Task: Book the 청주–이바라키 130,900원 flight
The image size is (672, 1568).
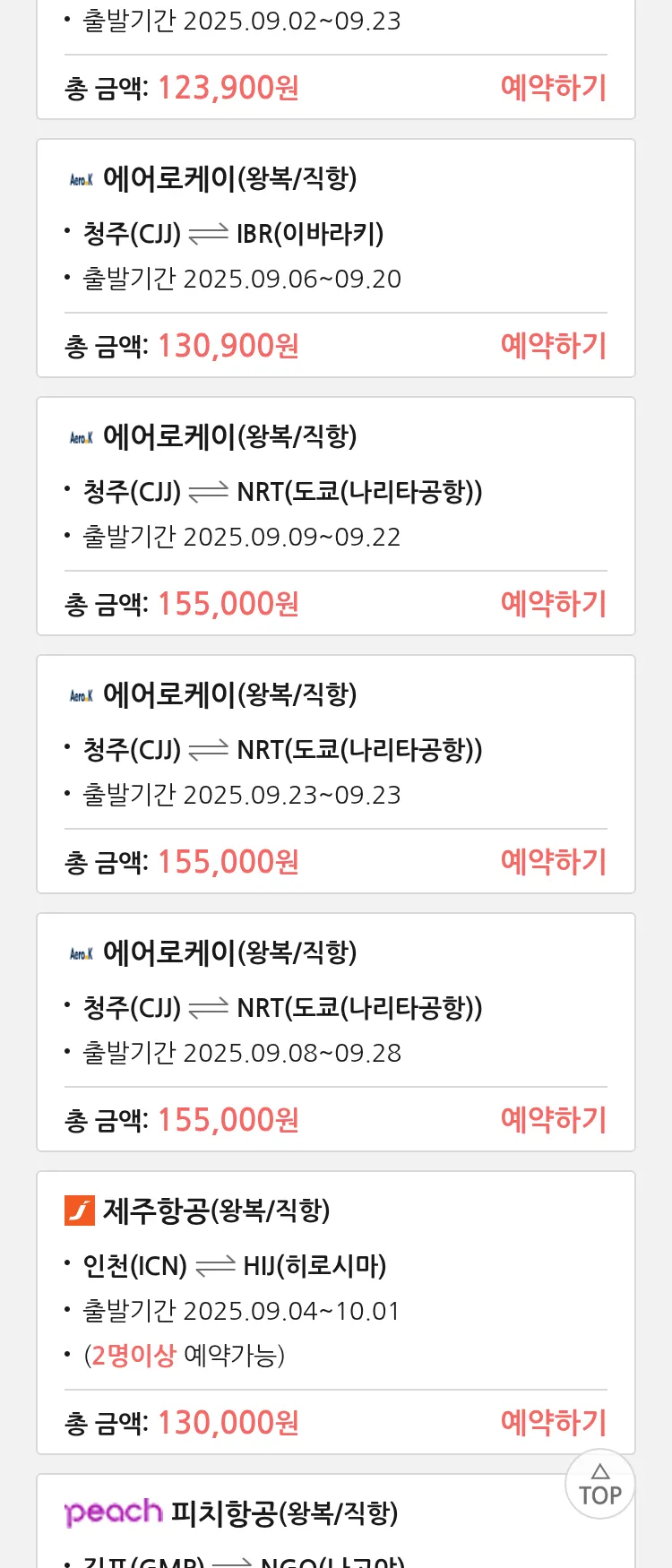Action: 553,346
